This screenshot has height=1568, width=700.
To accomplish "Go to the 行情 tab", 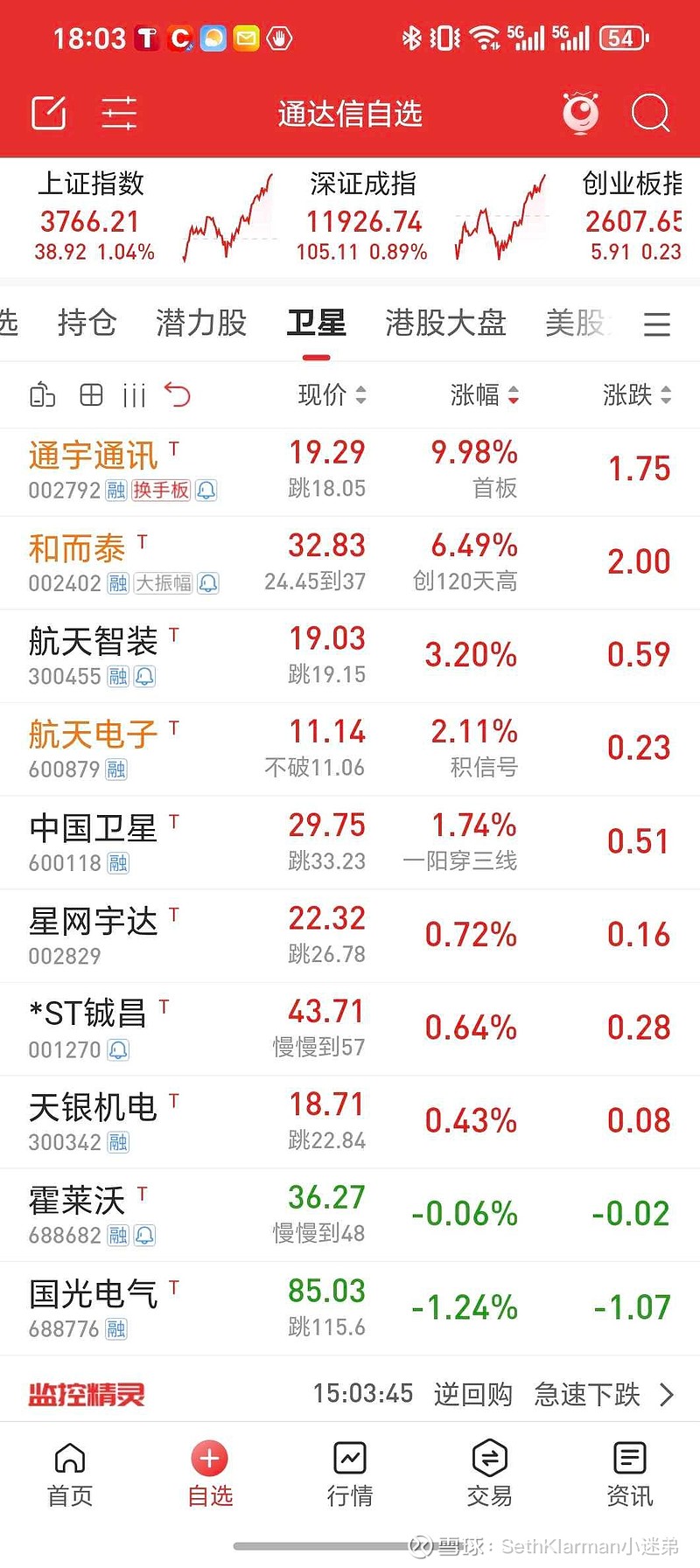I will tap(350, 1475).
